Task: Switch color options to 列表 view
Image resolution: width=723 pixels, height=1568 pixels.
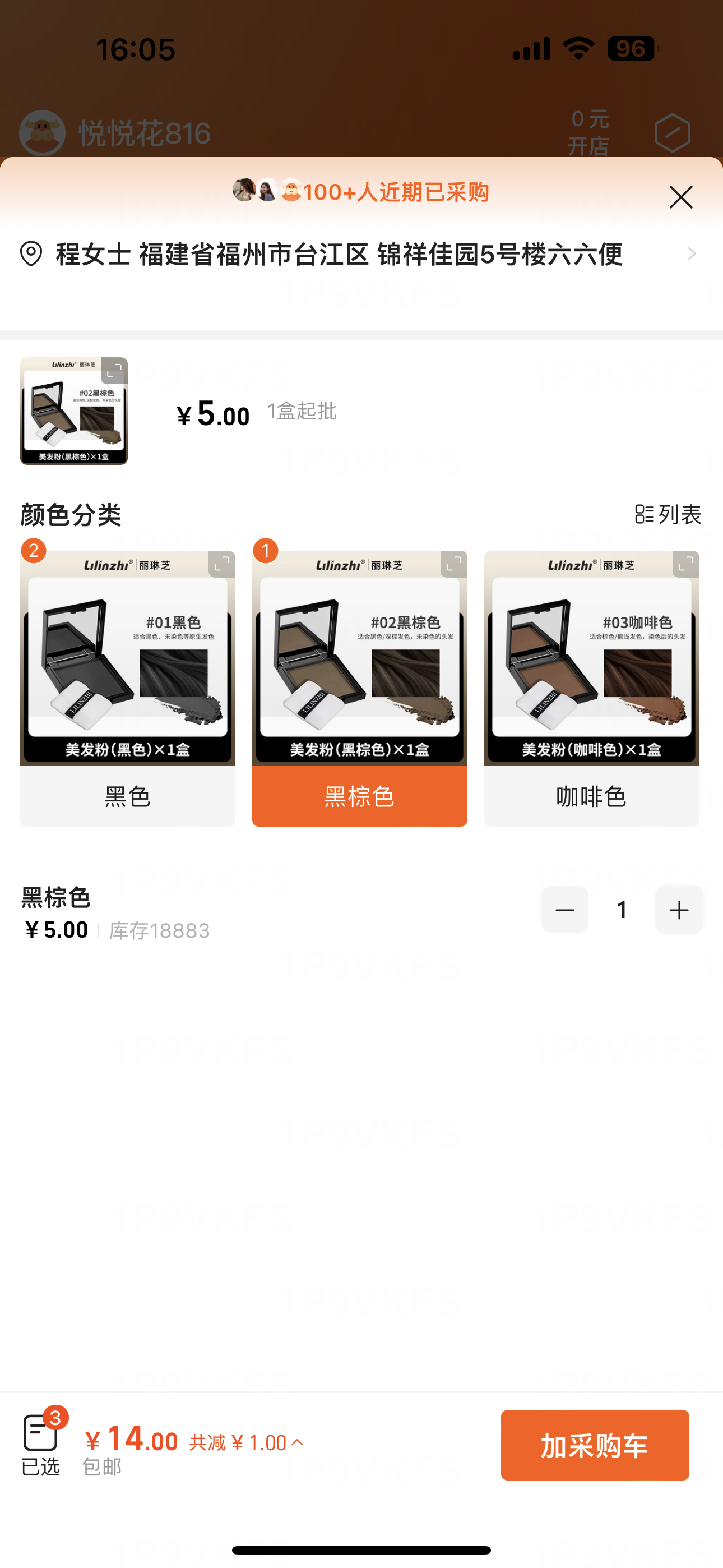Action: (x=668, y=514)
